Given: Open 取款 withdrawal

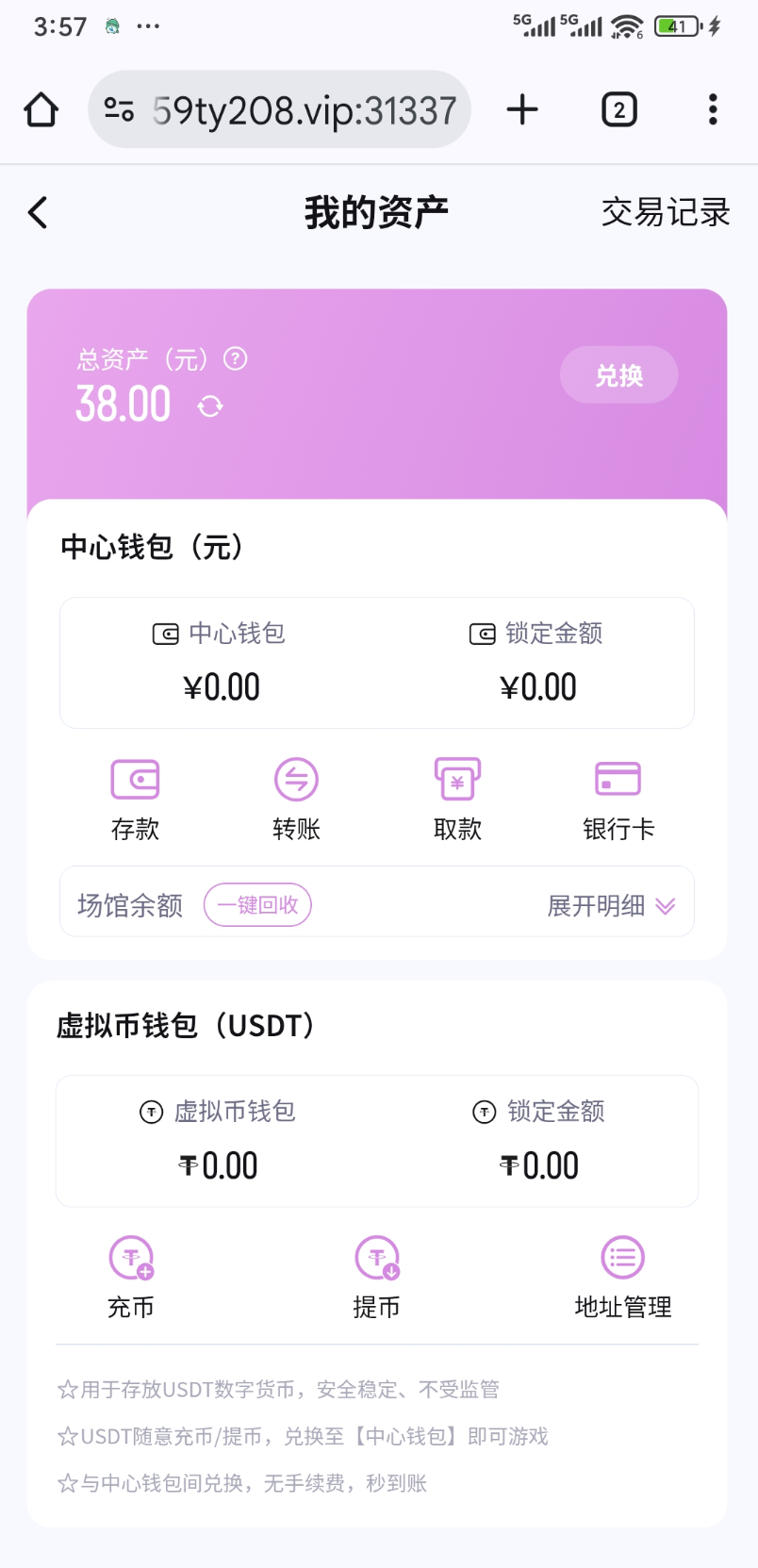Looking at the screenshot, I should click(x=457, y=799).
